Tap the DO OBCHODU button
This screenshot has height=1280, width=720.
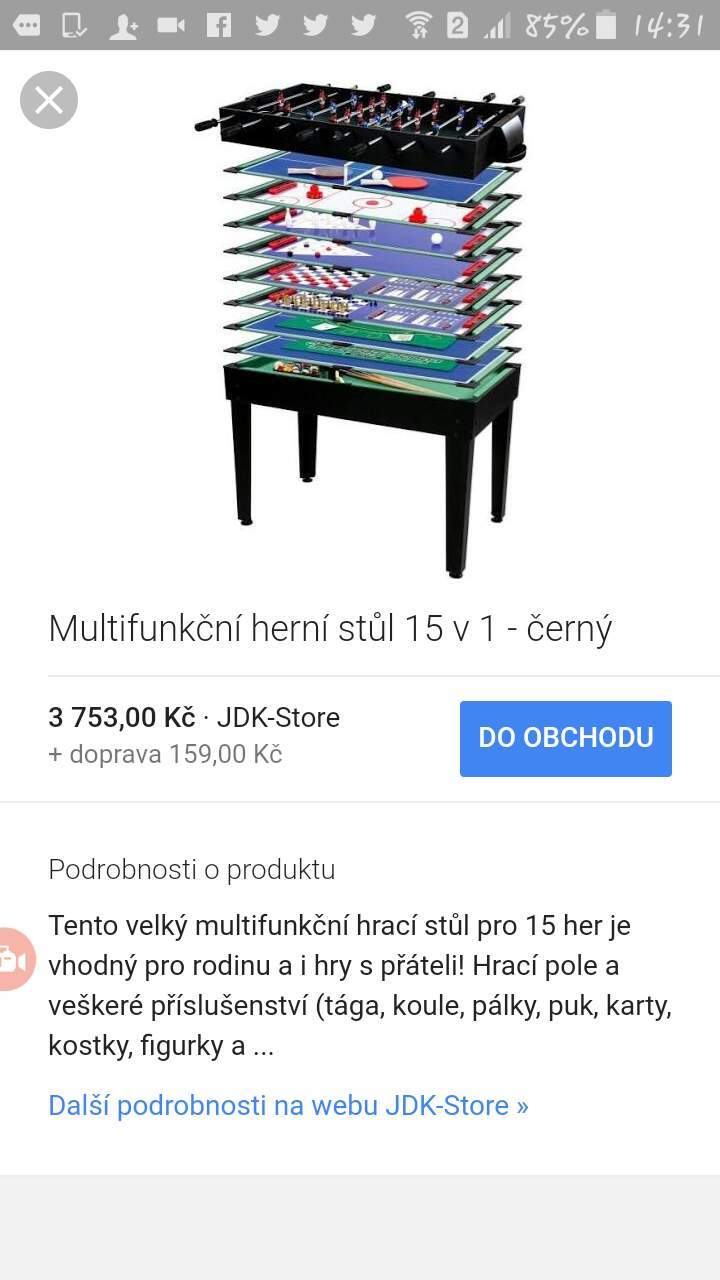566,738
